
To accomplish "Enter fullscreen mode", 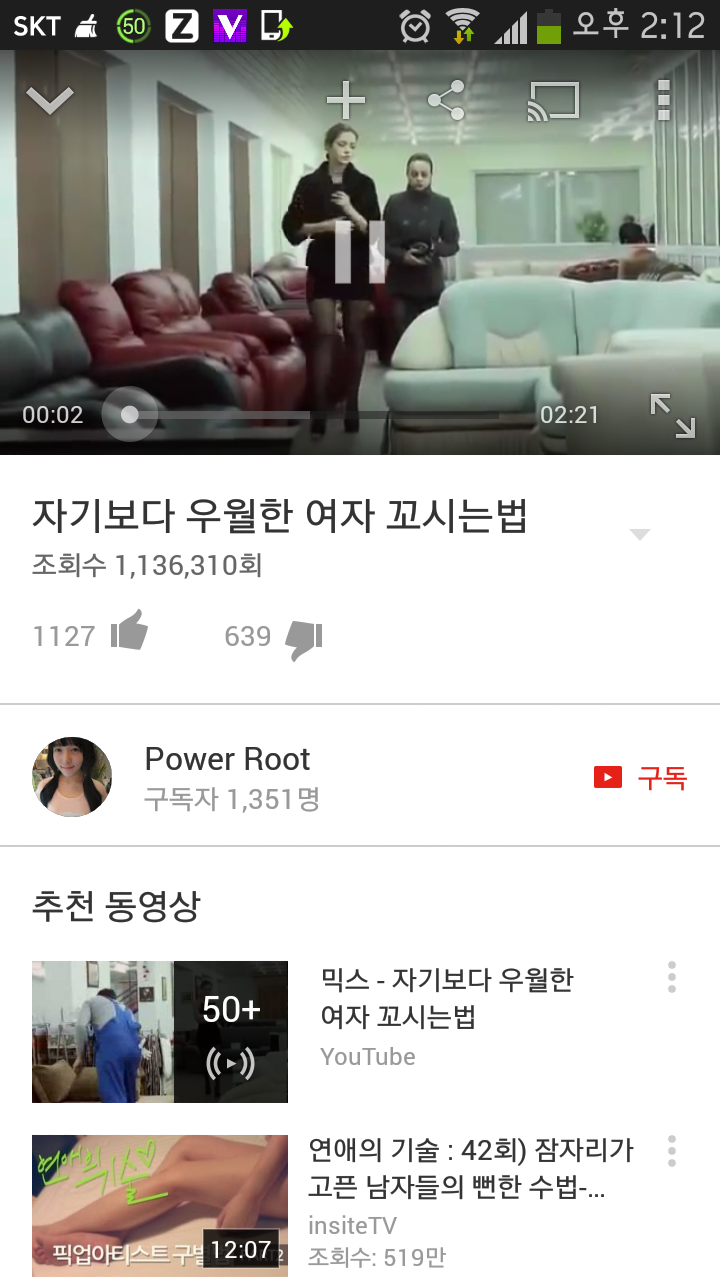I will tap(673, 415).
